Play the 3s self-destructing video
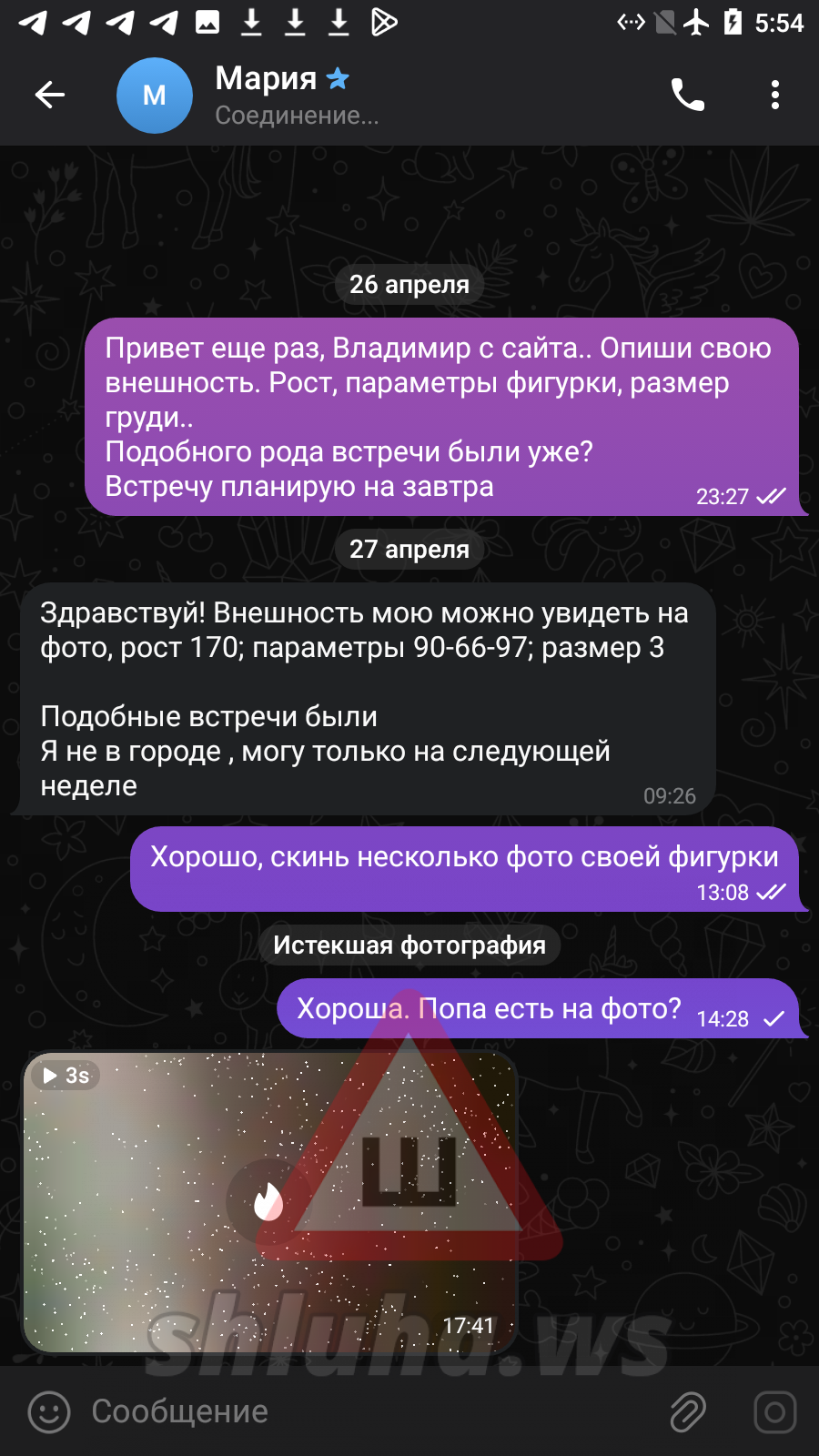This screenshot has width=819, height=1456. click(x=269, y=1202)
